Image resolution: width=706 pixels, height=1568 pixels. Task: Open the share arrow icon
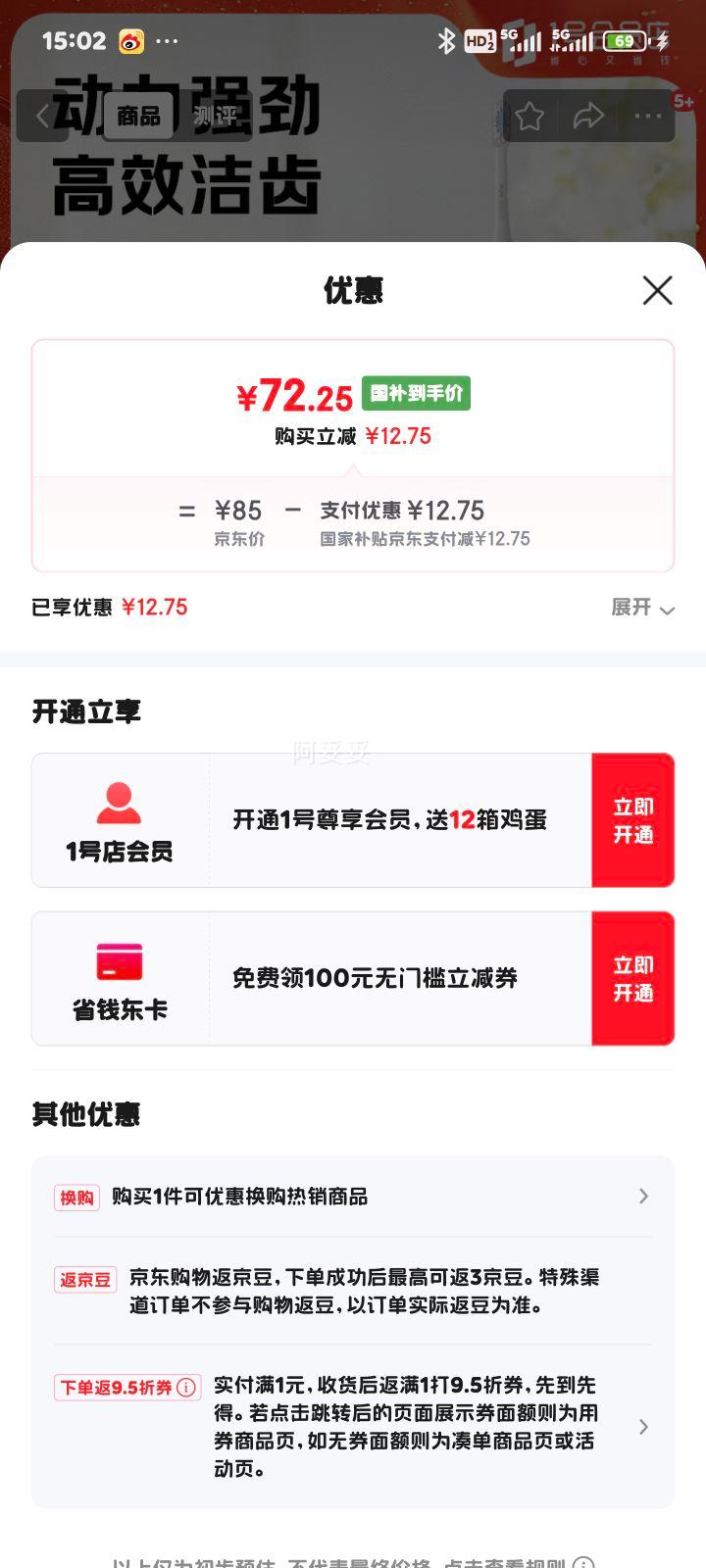click(x=589, y=116)
